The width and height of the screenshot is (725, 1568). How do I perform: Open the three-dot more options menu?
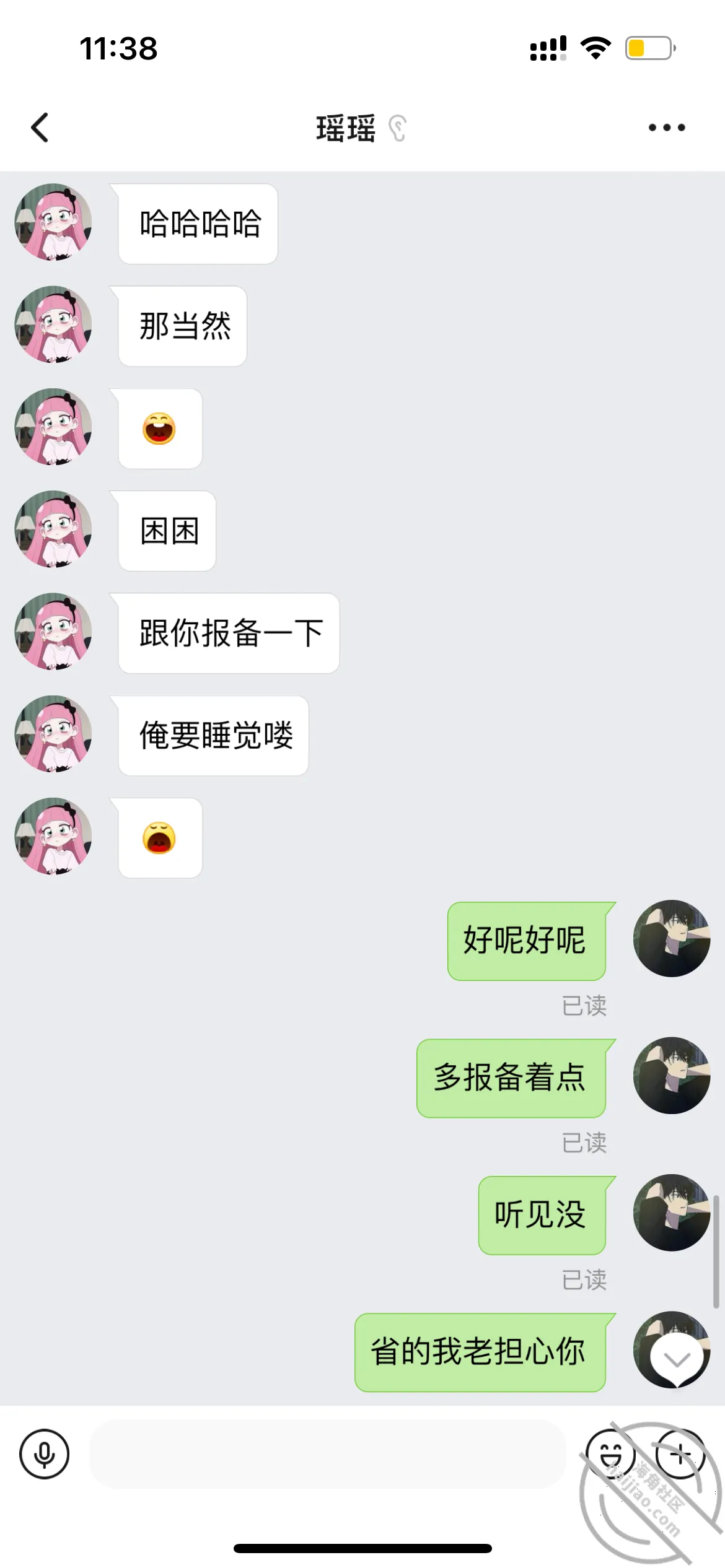(x=667, y=128)
